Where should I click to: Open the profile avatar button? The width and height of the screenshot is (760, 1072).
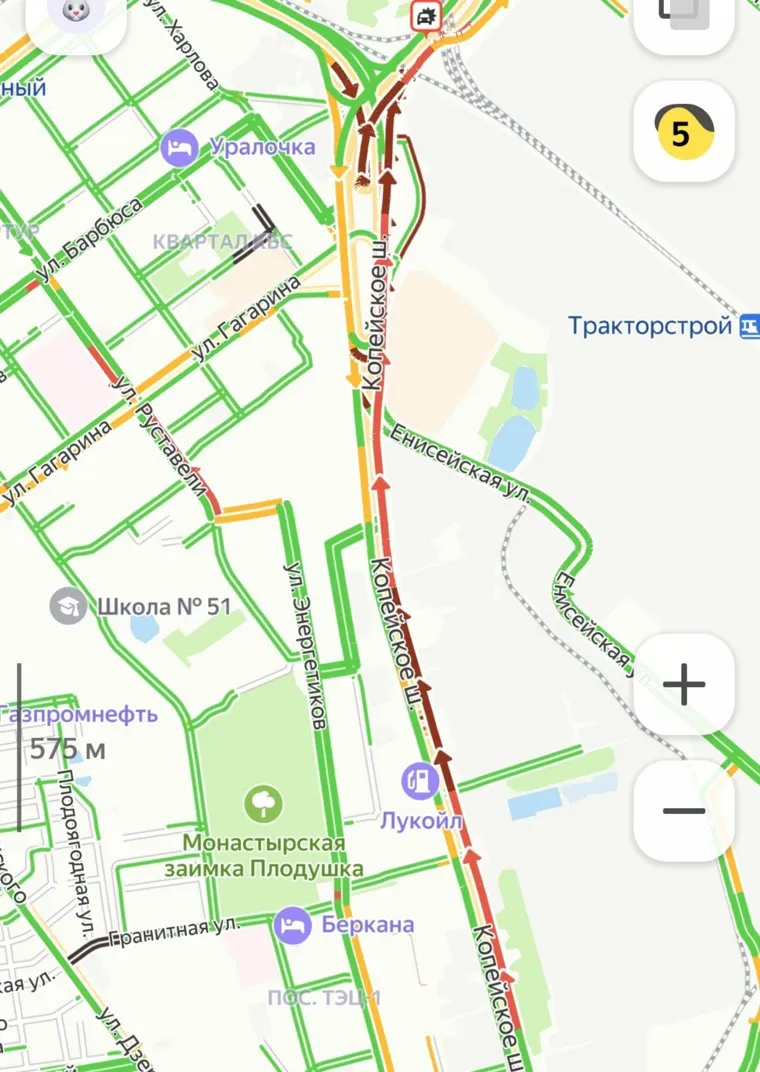click(x=76, y=14)
